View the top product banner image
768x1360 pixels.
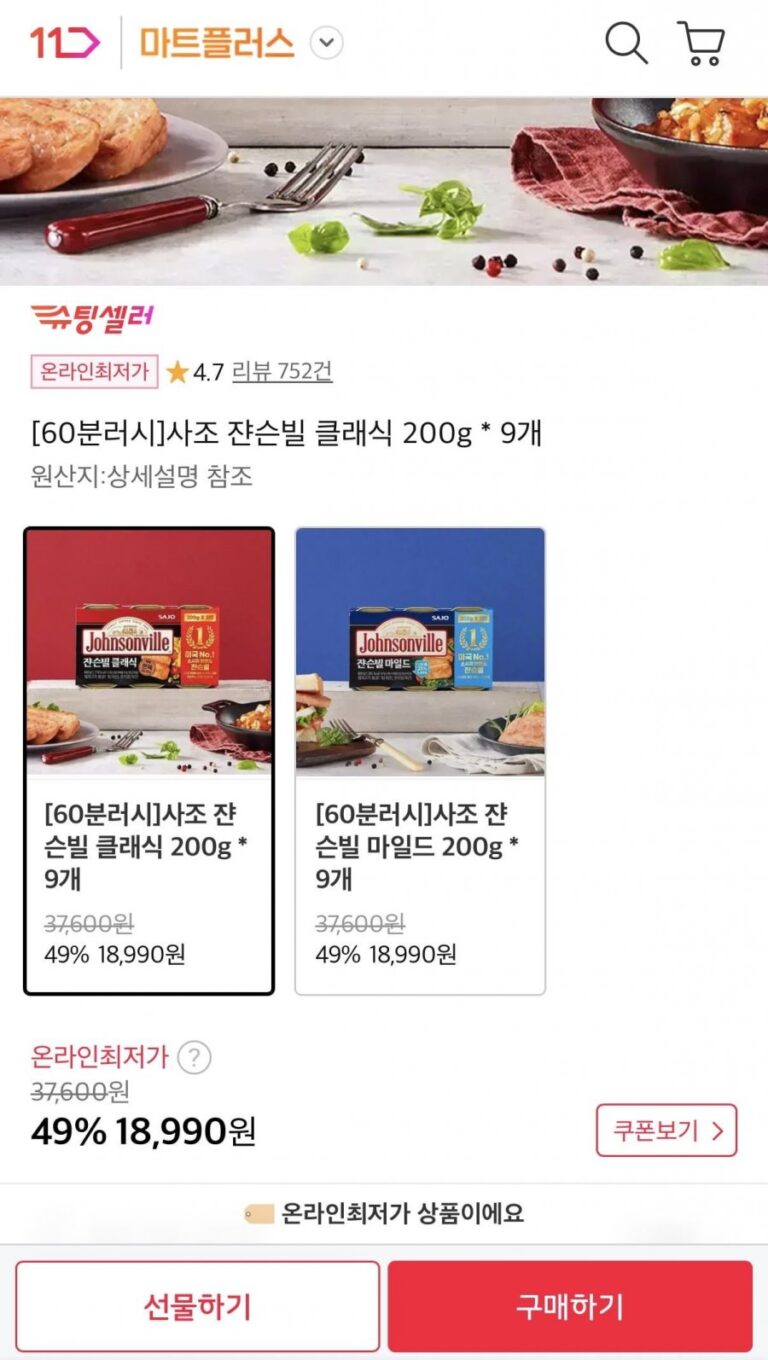click(384, 191)
